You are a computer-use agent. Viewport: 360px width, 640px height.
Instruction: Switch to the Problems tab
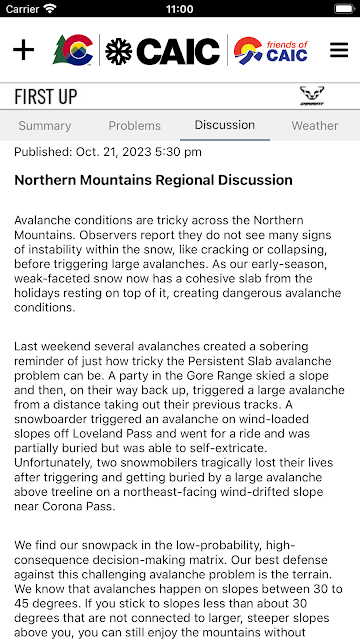point(135,125)
